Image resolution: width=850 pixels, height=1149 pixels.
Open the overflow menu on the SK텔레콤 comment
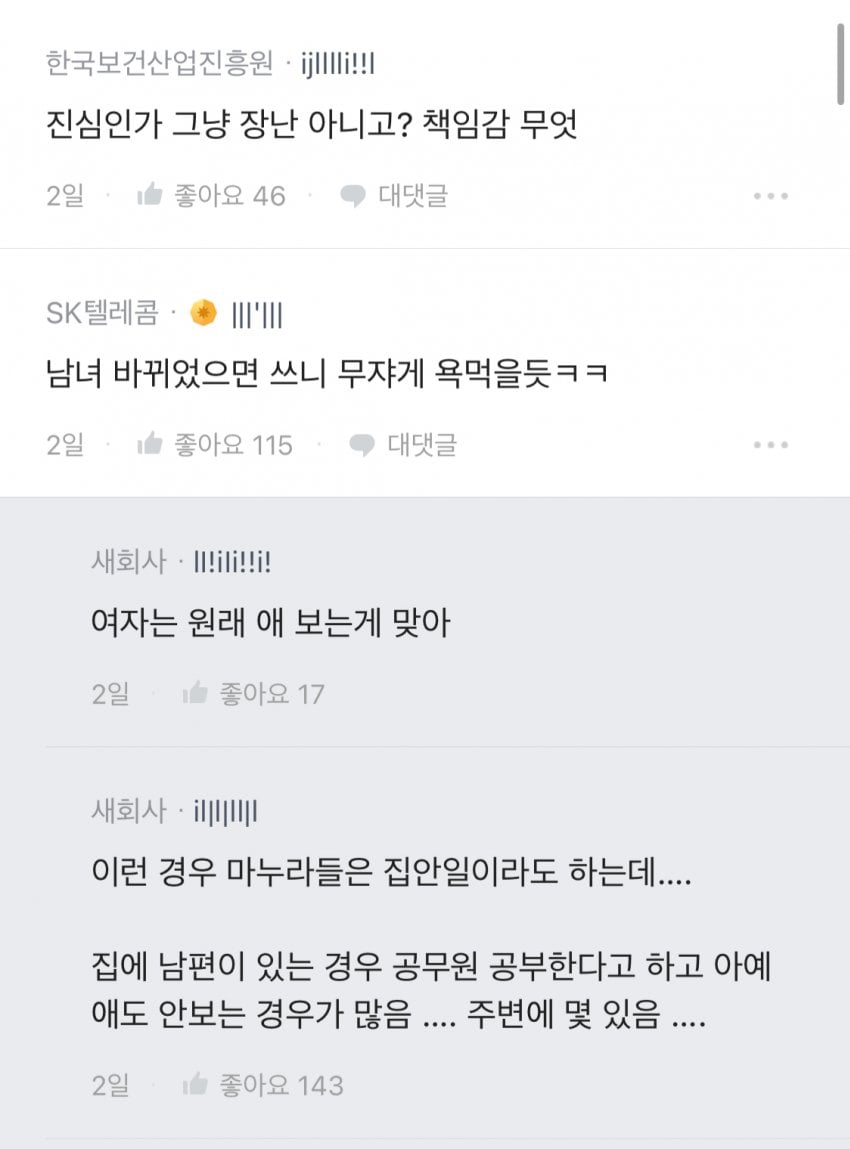[x=771, y=445]
